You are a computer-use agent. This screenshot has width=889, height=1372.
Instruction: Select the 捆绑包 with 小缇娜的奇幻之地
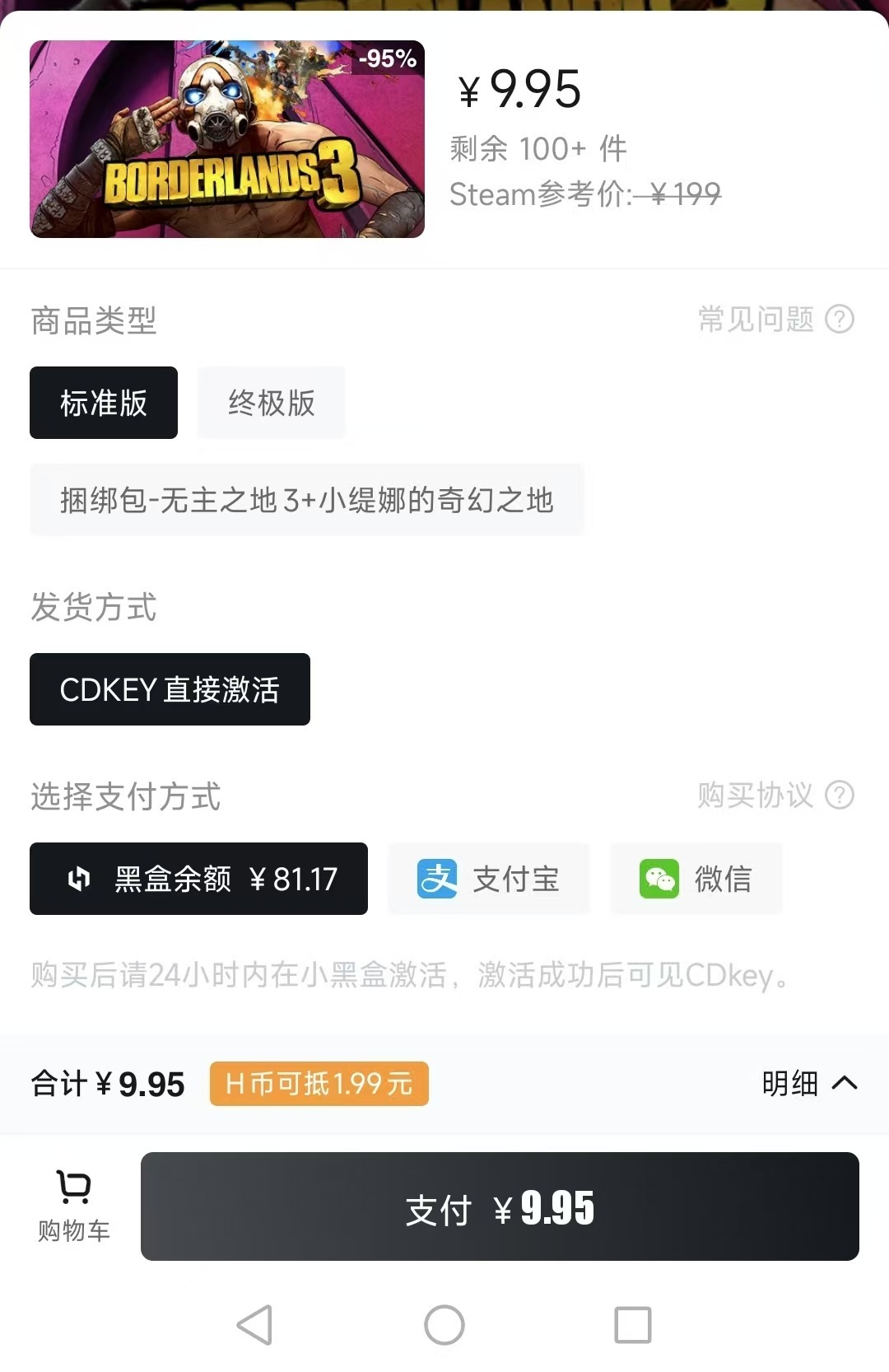(306, 500)
